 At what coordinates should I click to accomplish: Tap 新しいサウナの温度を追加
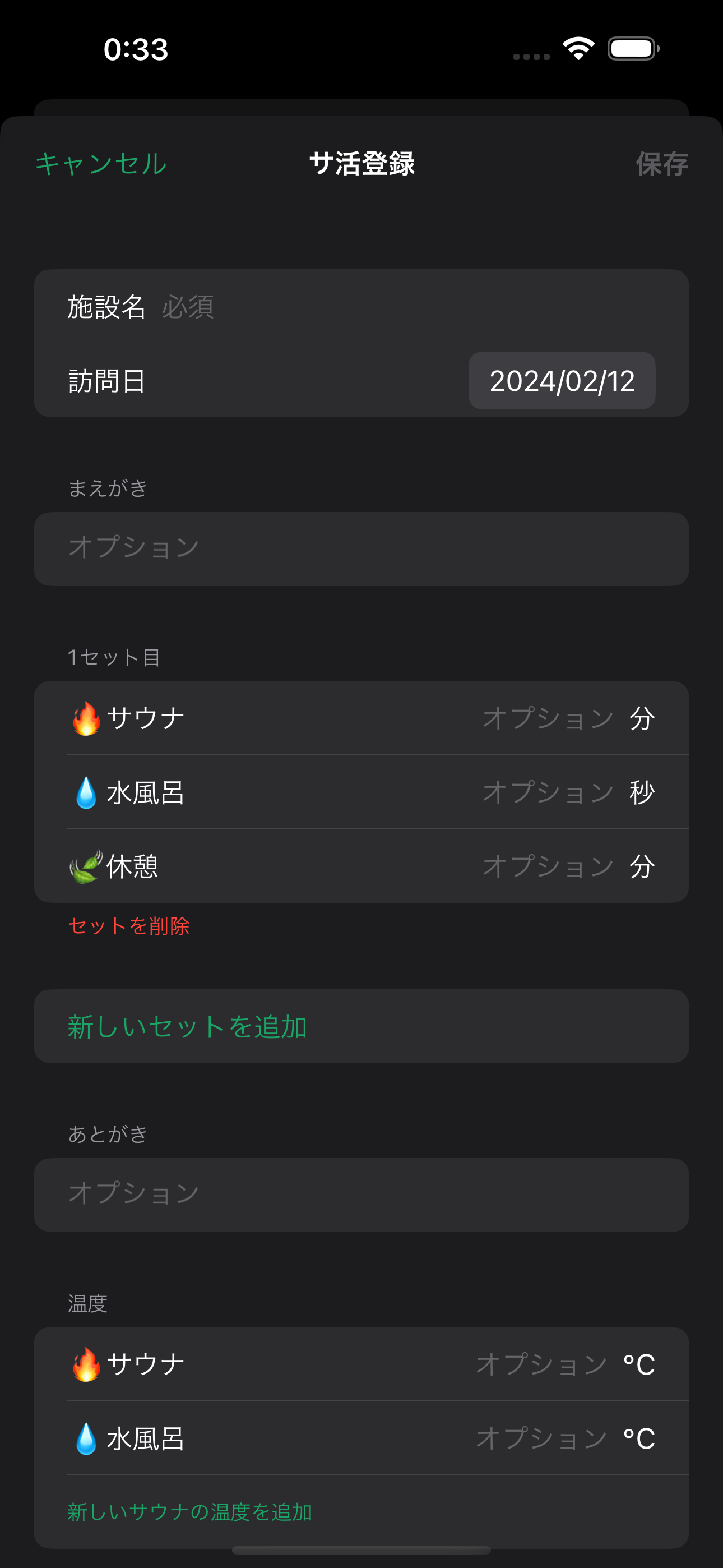pos(190,1512)
